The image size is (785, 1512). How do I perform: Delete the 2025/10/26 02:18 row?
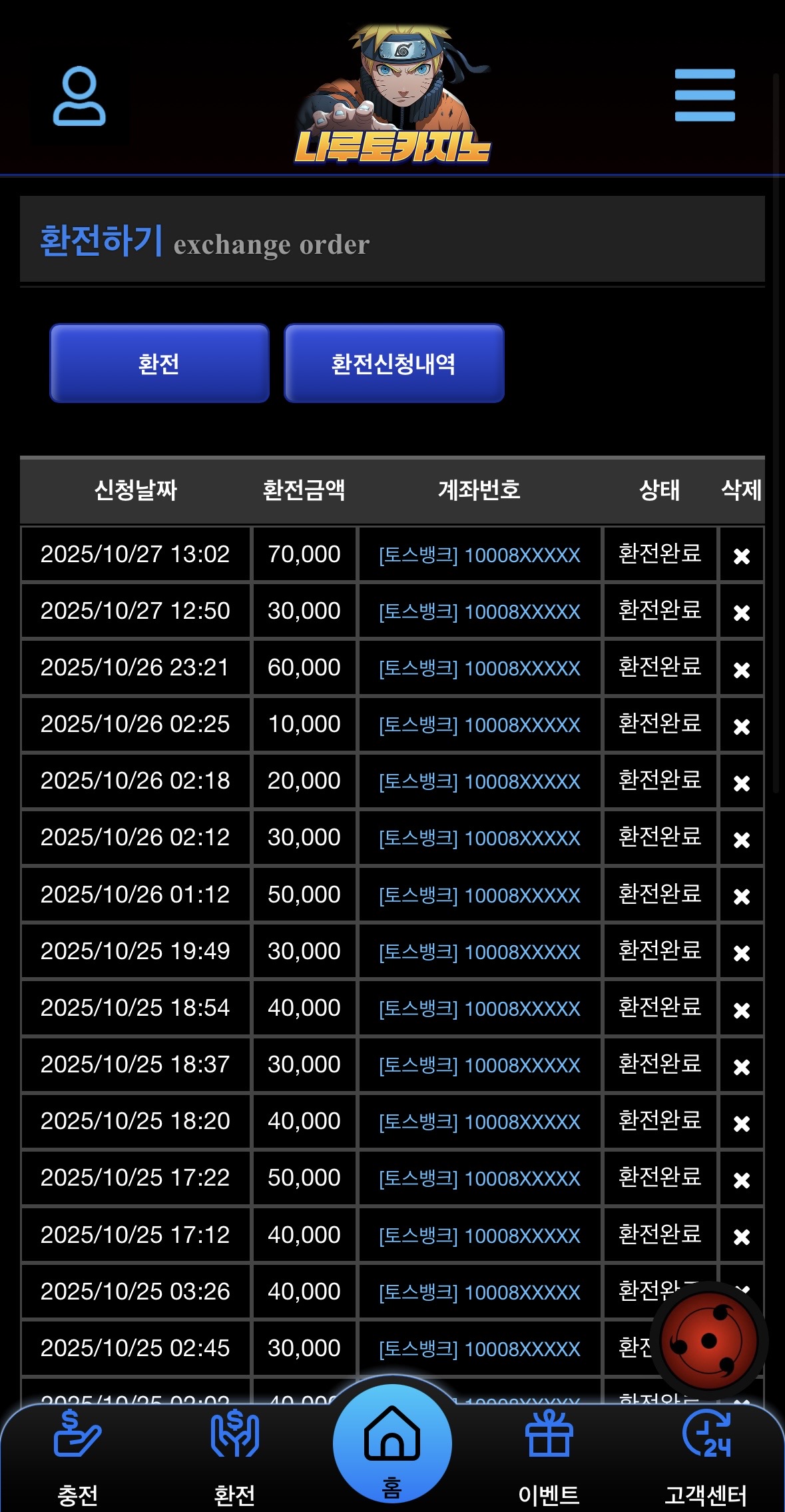click(741, 782)
